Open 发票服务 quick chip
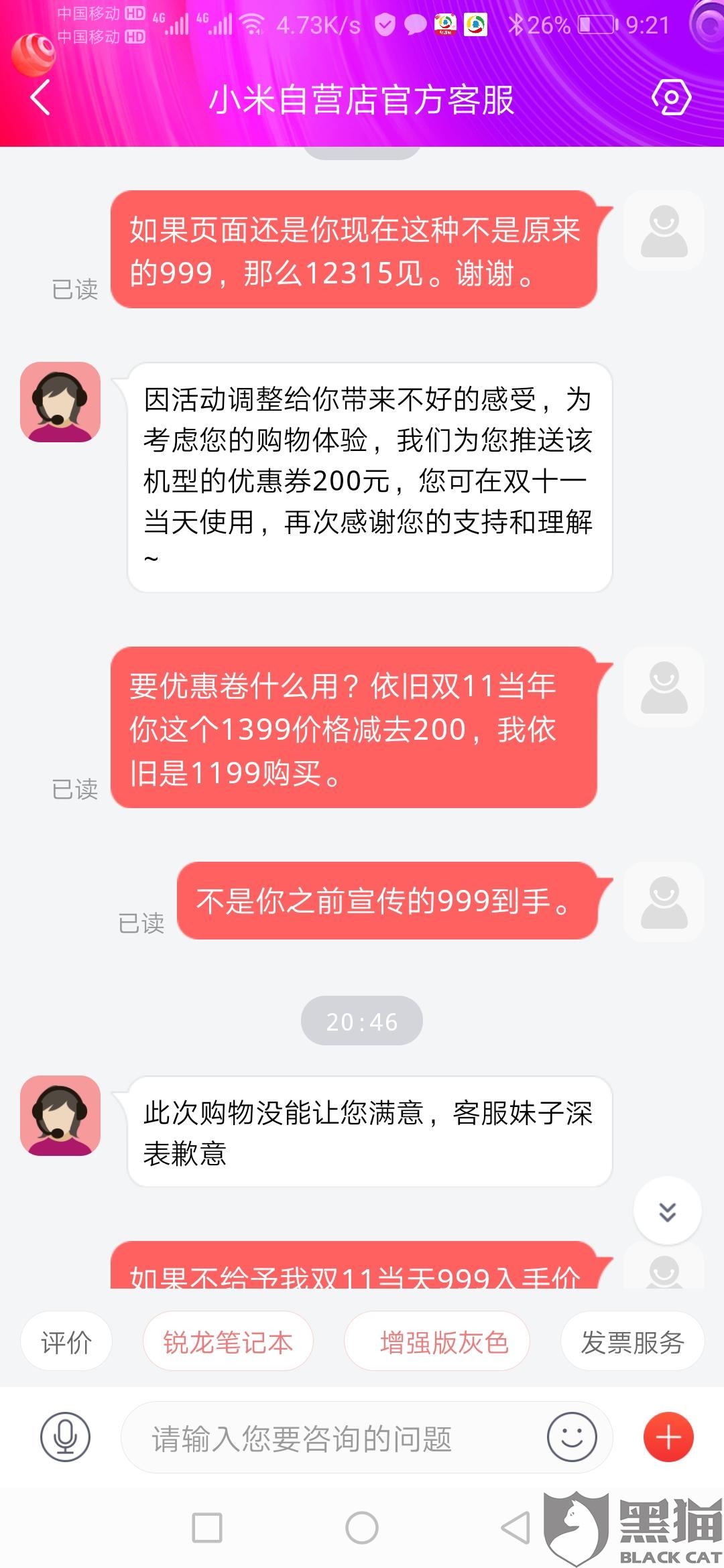 (x=632, y=1342)
